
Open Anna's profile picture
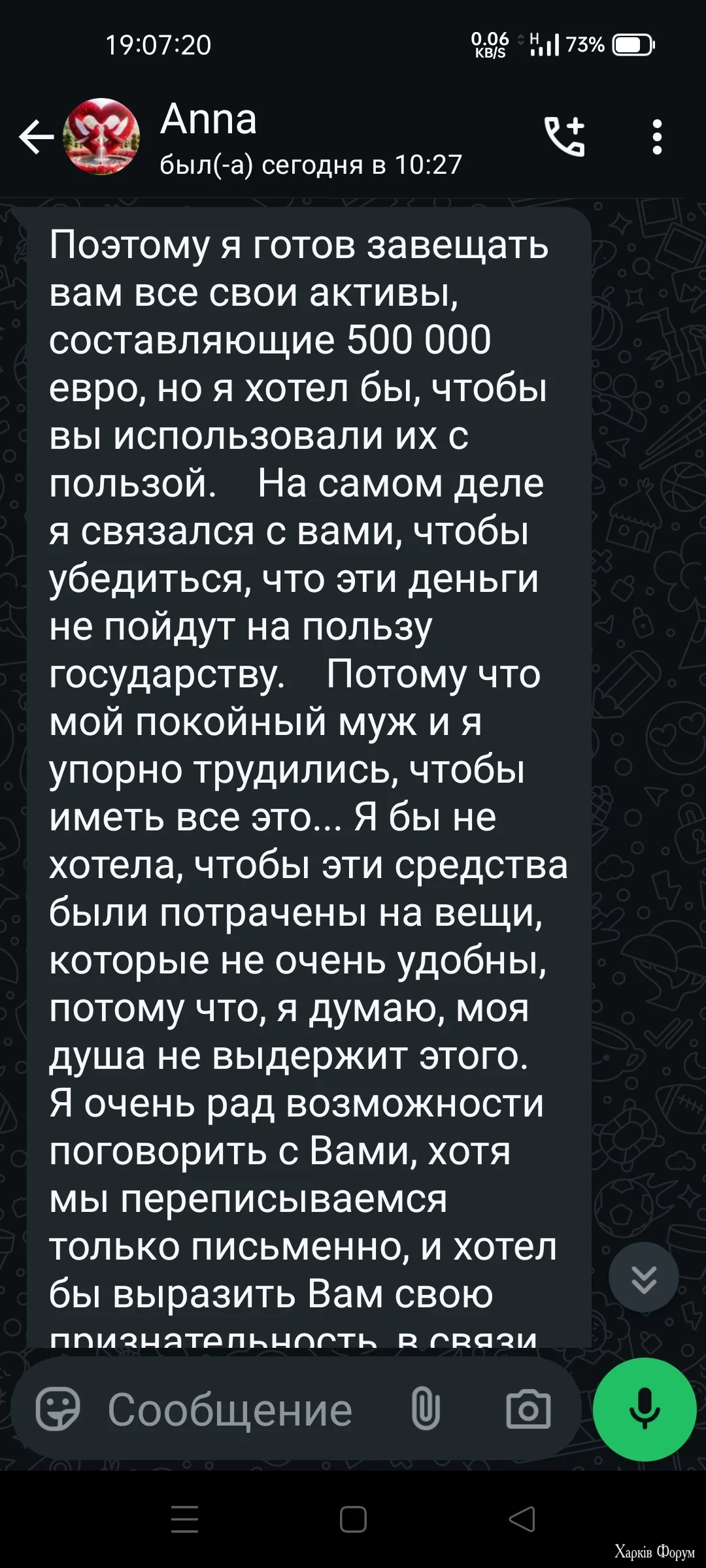101,137
